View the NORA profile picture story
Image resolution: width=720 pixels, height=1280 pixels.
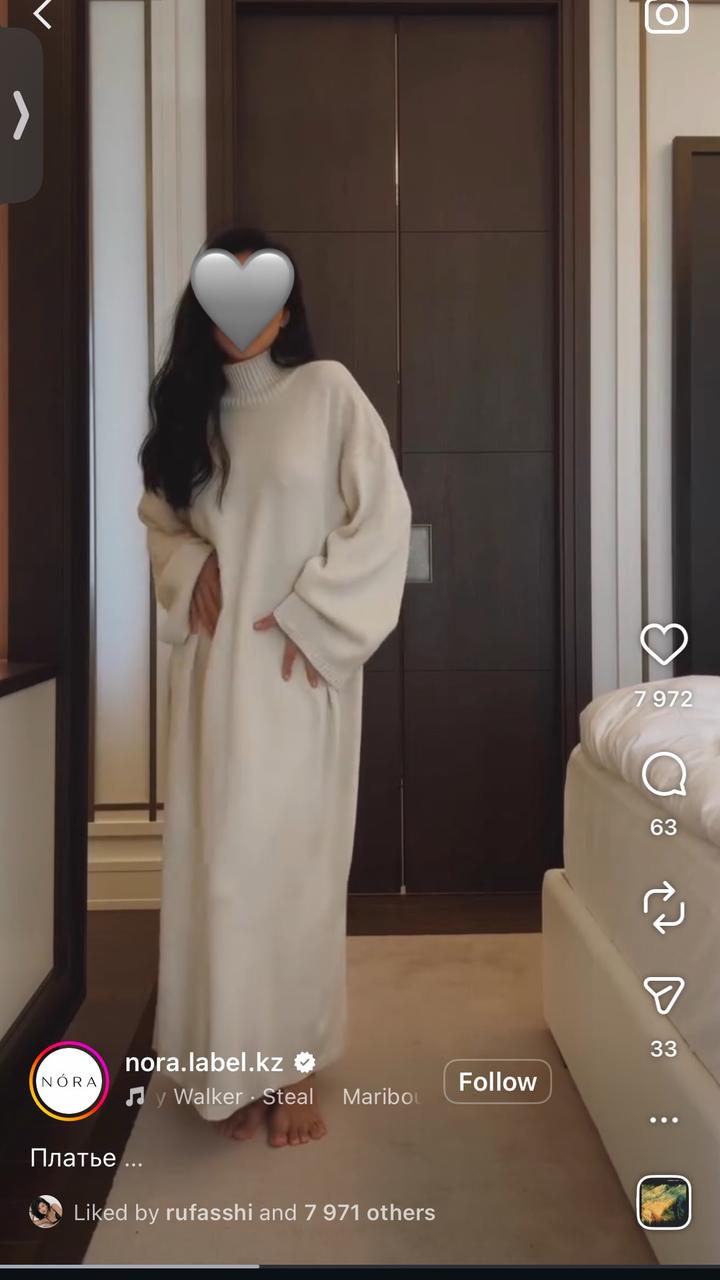(x=69, y=1081)
